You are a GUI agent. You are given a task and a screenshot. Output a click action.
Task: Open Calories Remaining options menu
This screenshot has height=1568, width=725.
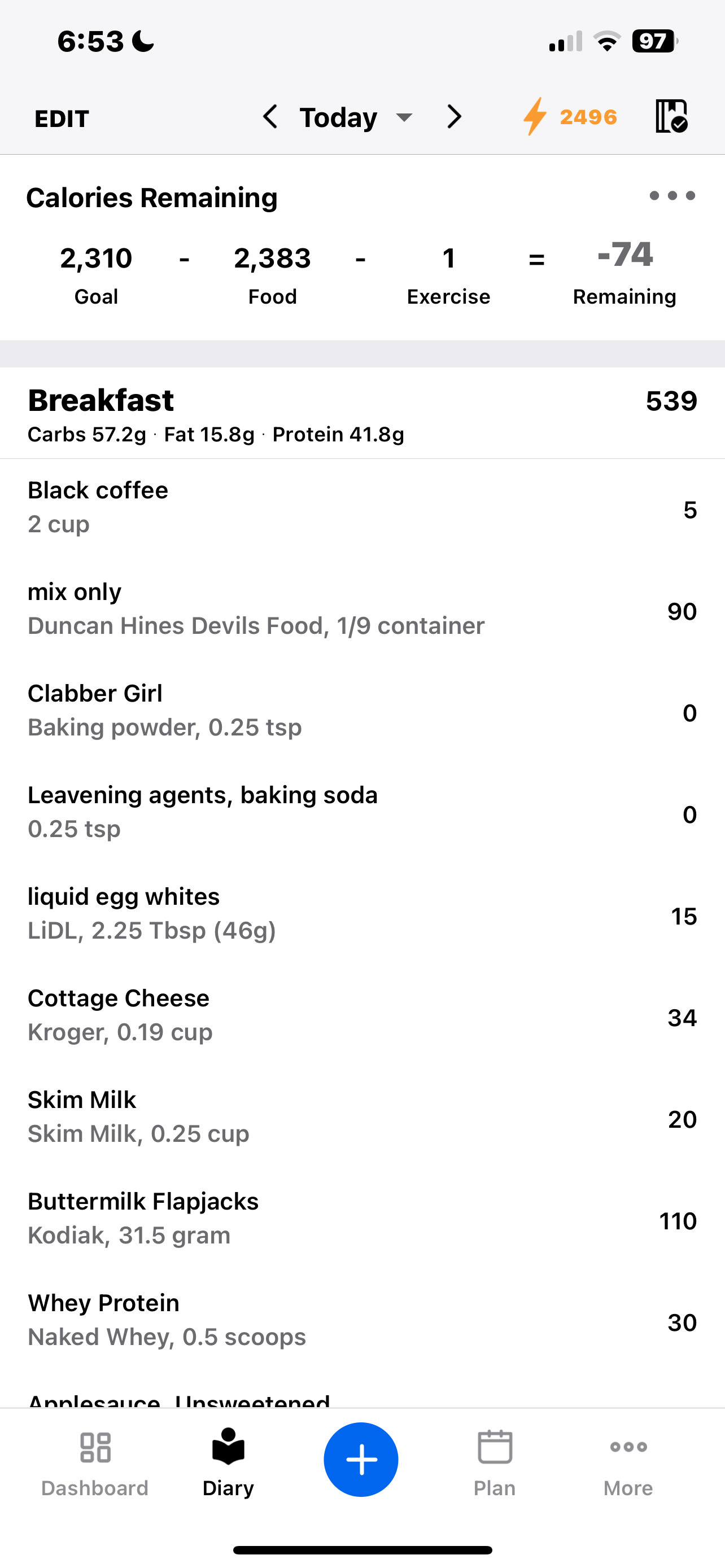tap(672, 196)
